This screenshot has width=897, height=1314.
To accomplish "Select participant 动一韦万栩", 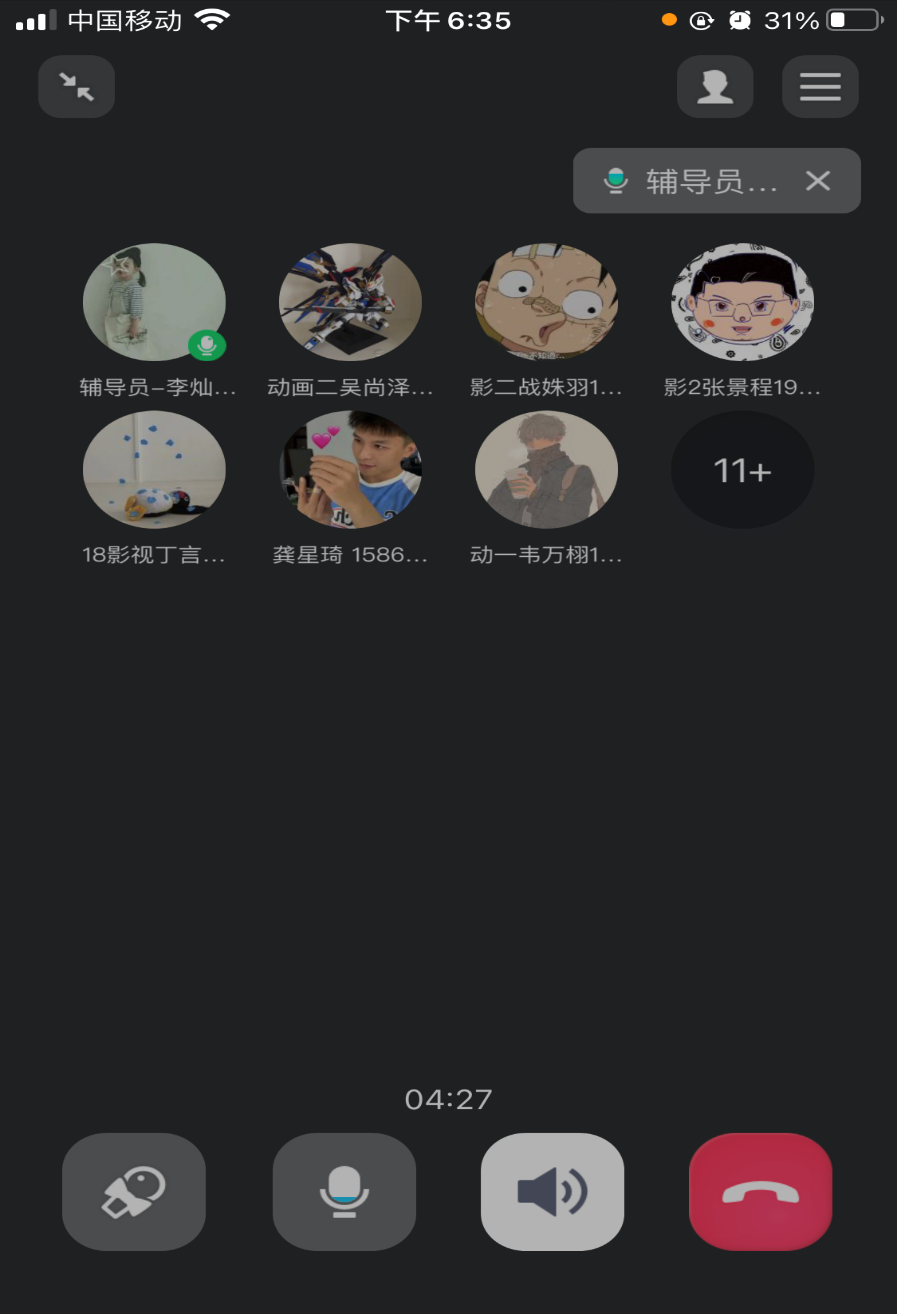I will click(x=546, y=469).
